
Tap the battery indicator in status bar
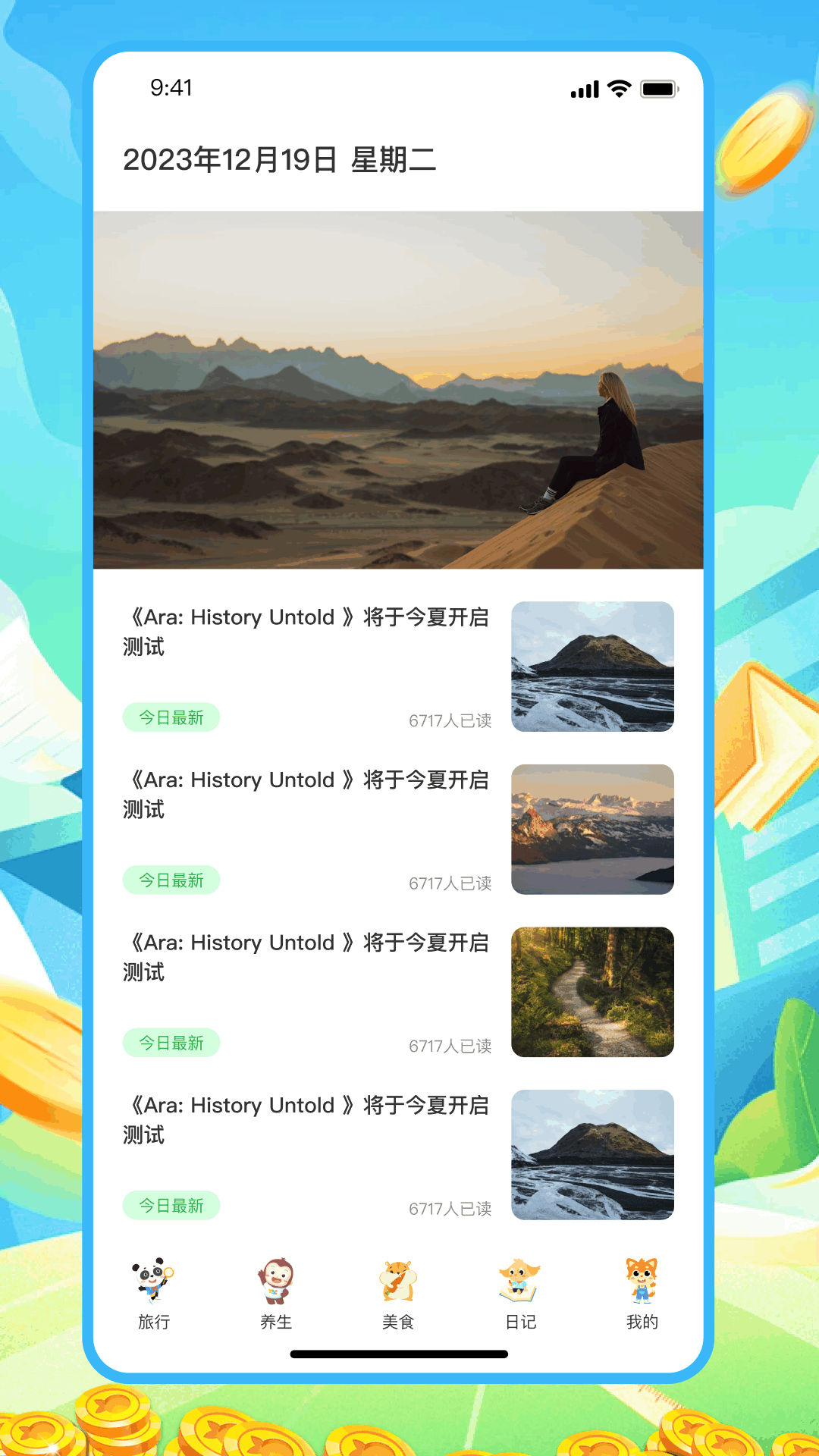coord(657,88)
